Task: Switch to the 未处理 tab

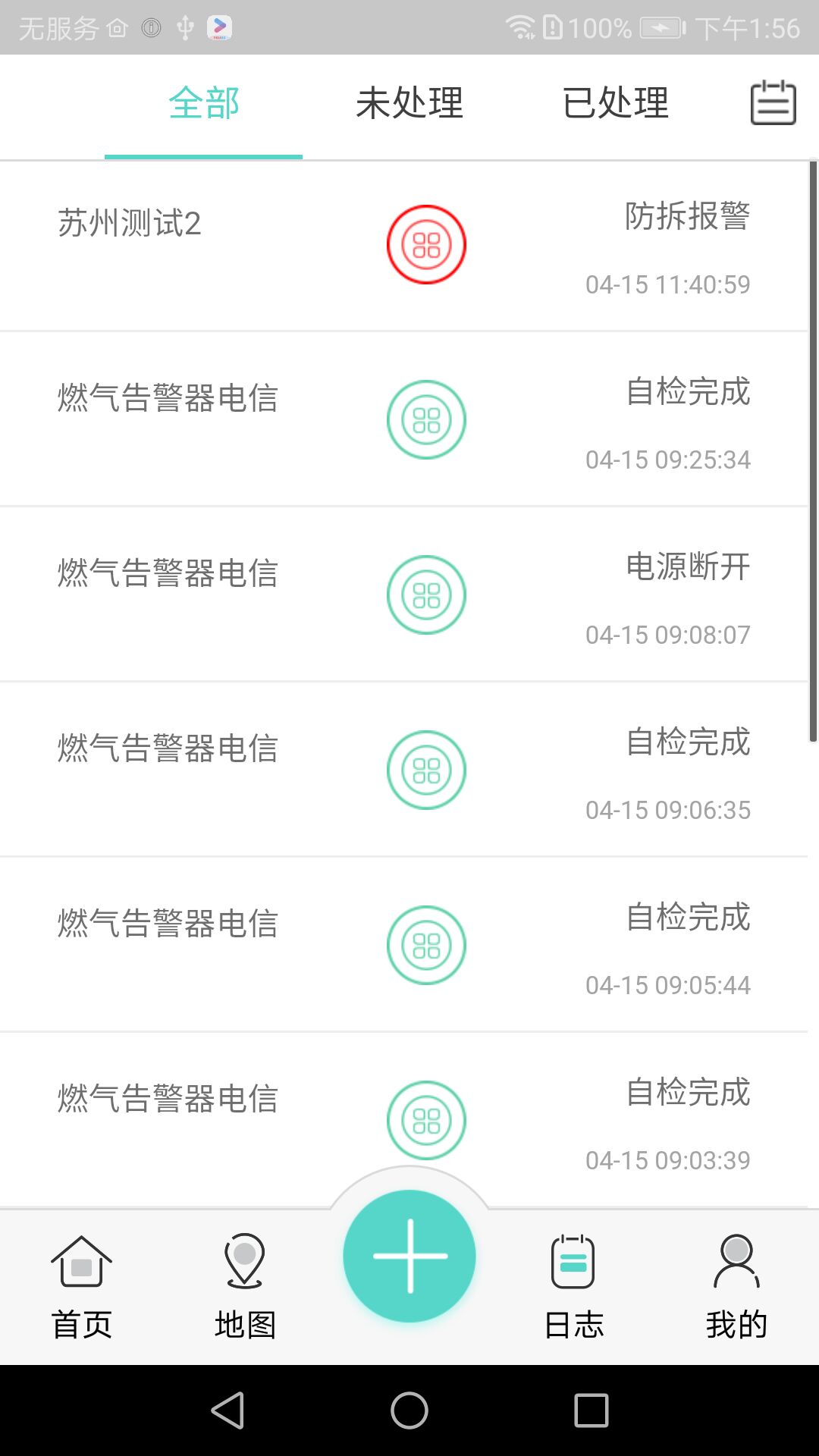Action: click(x=409, y=104)
